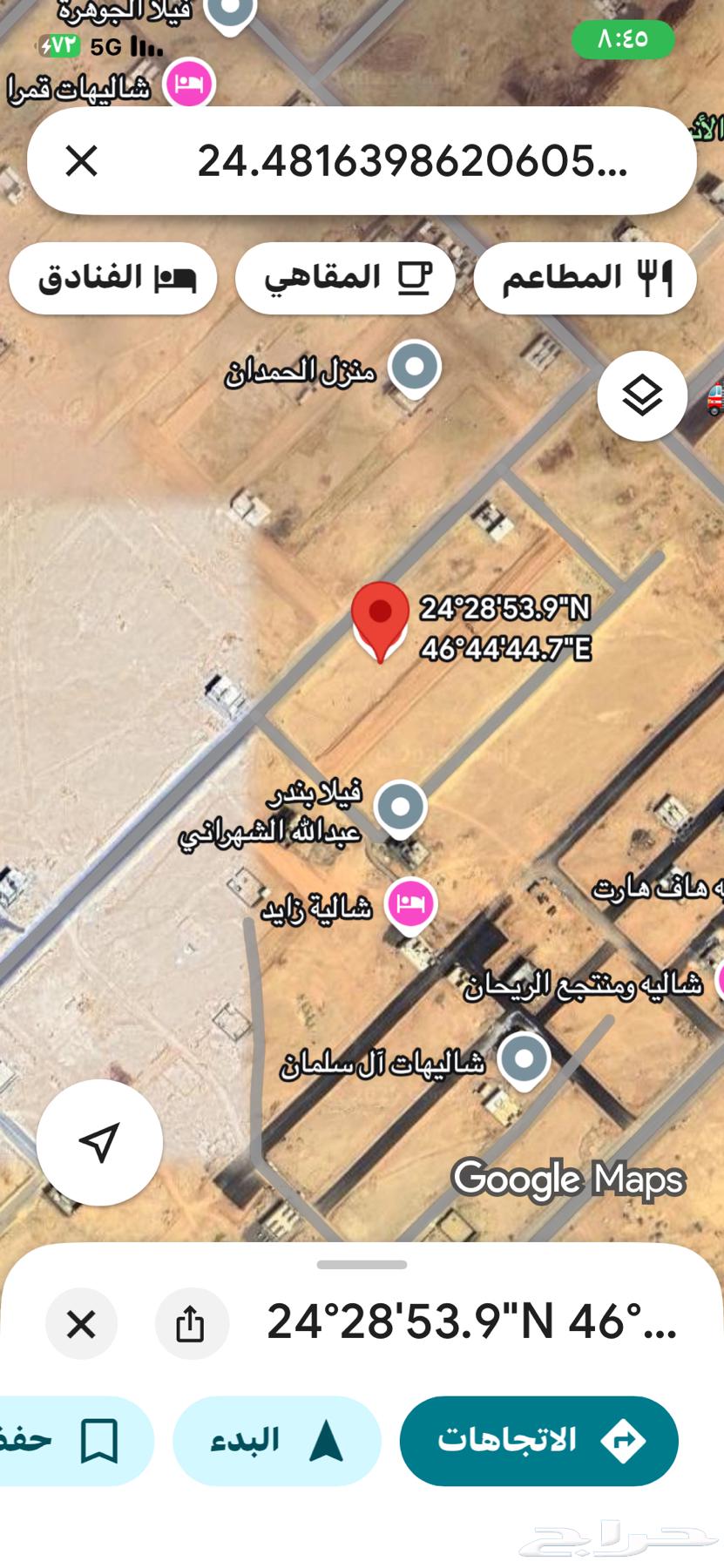The height and width of the screenshot is (1568, 724).
Task: Select the المطاعم restaurants chip
Action: (x=585, y=279)
